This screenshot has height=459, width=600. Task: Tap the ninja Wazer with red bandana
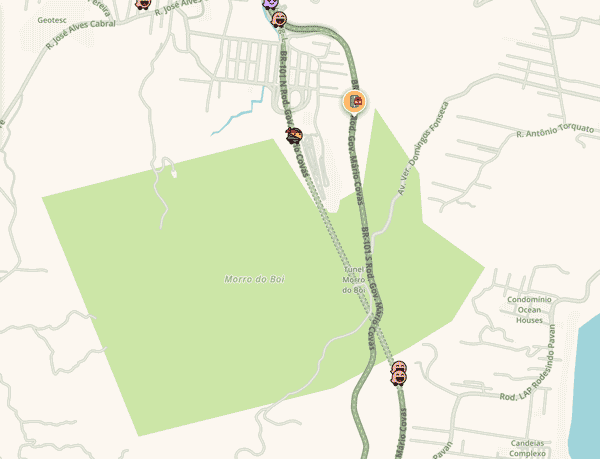293,135
